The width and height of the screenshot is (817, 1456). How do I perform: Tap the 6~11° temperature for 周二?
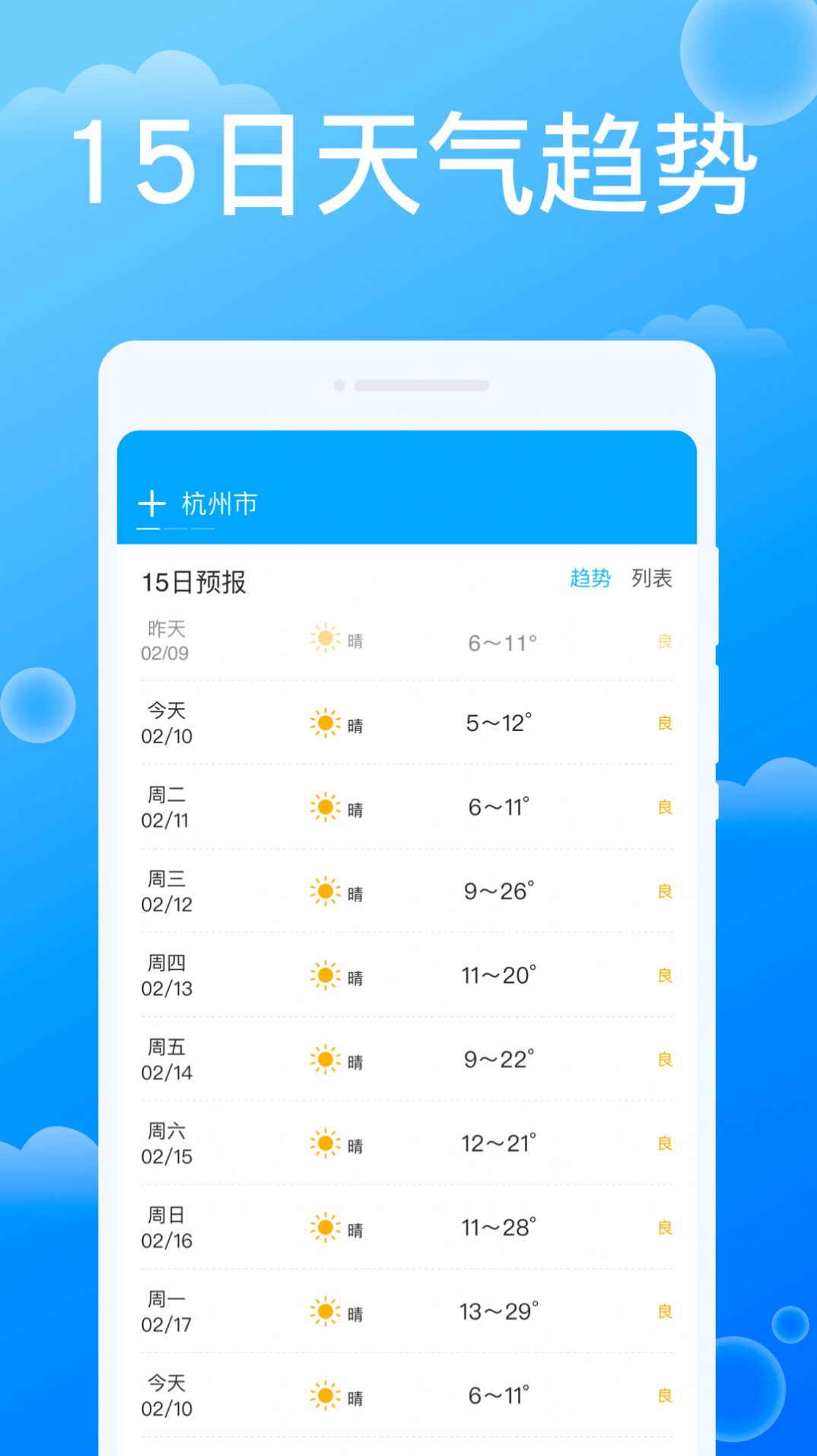(x=498, y=807)
